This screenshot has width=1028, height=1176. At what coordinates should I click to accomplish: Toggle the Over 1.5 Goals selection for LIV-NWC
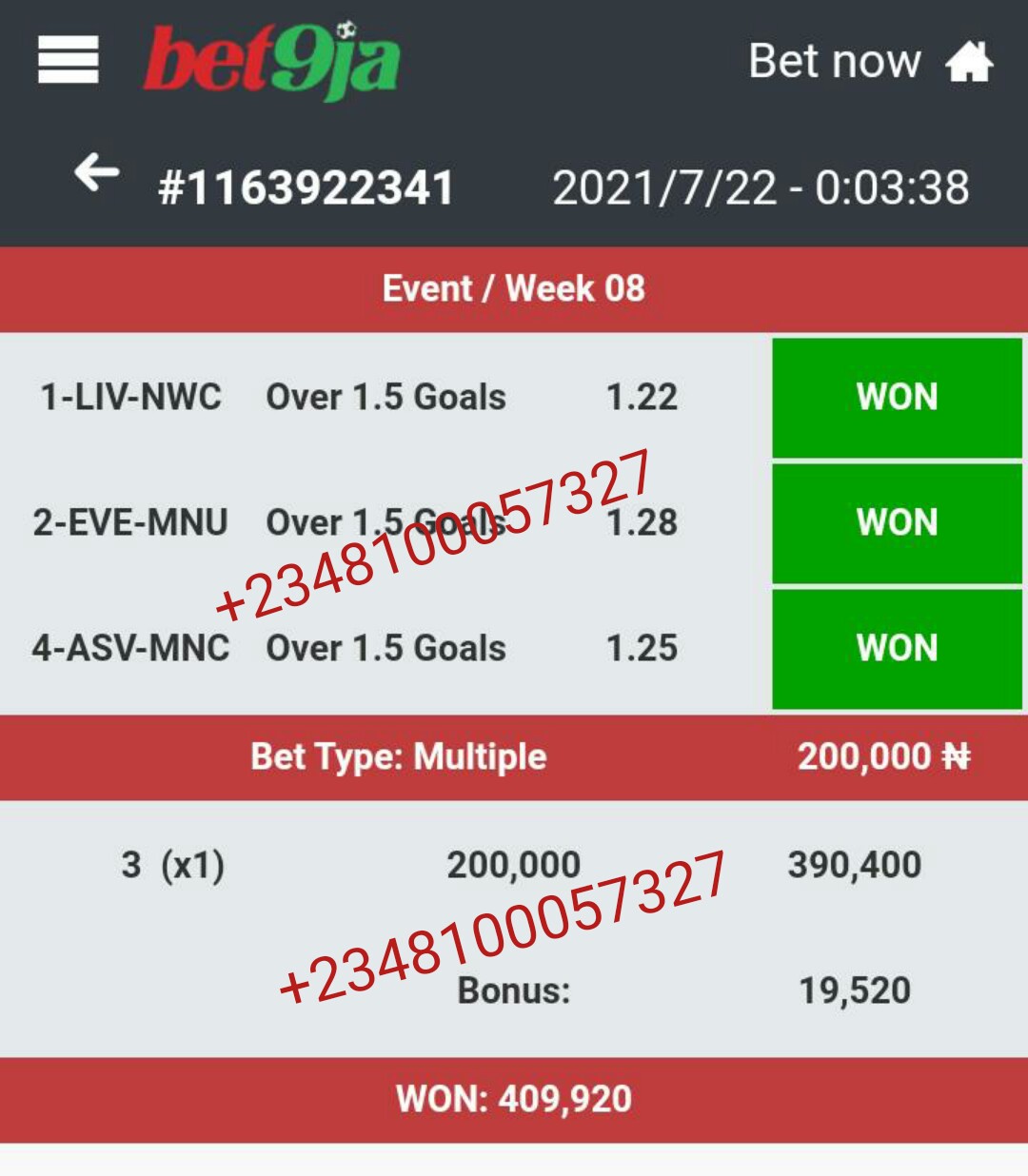385,397
